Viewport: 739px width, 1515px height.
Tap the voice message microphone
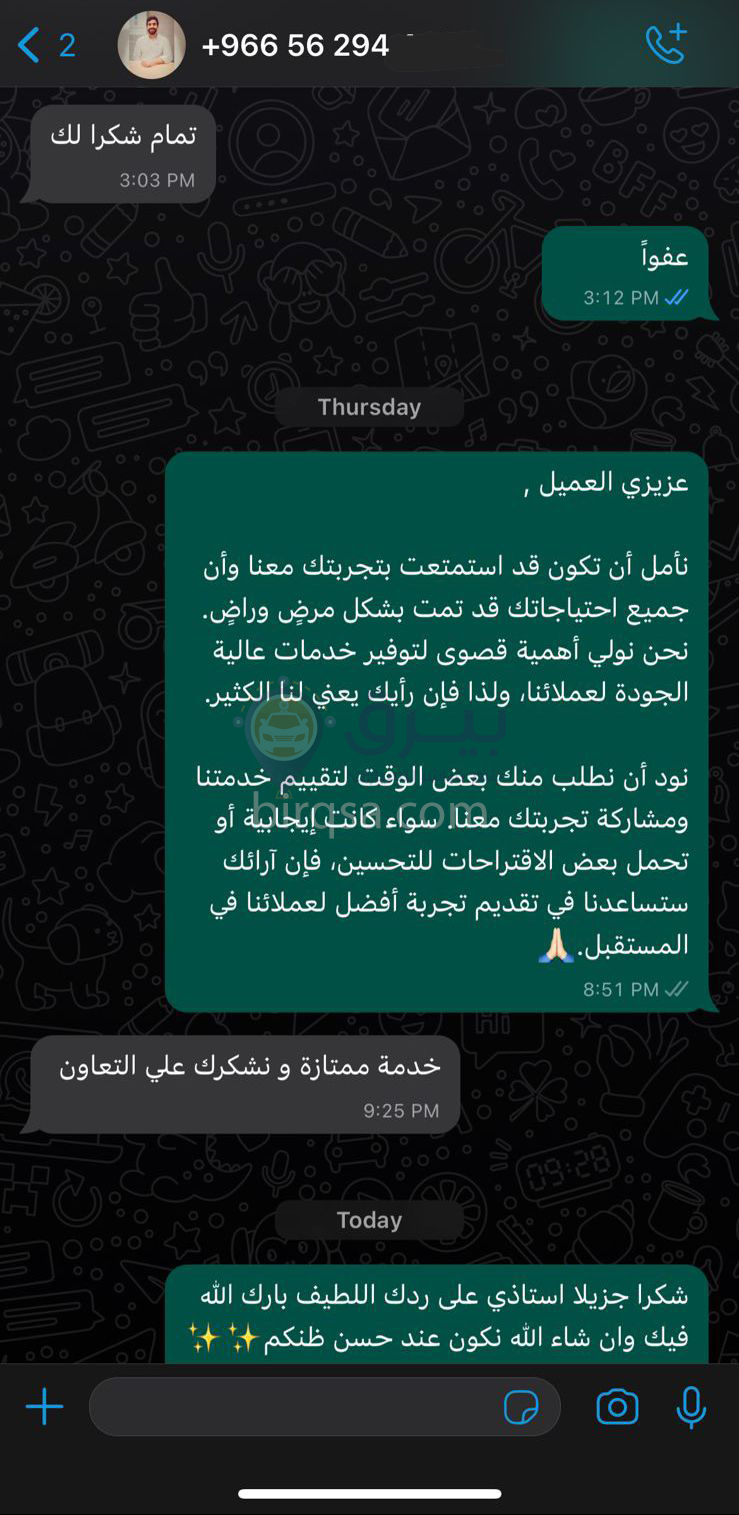point(690,1407)
